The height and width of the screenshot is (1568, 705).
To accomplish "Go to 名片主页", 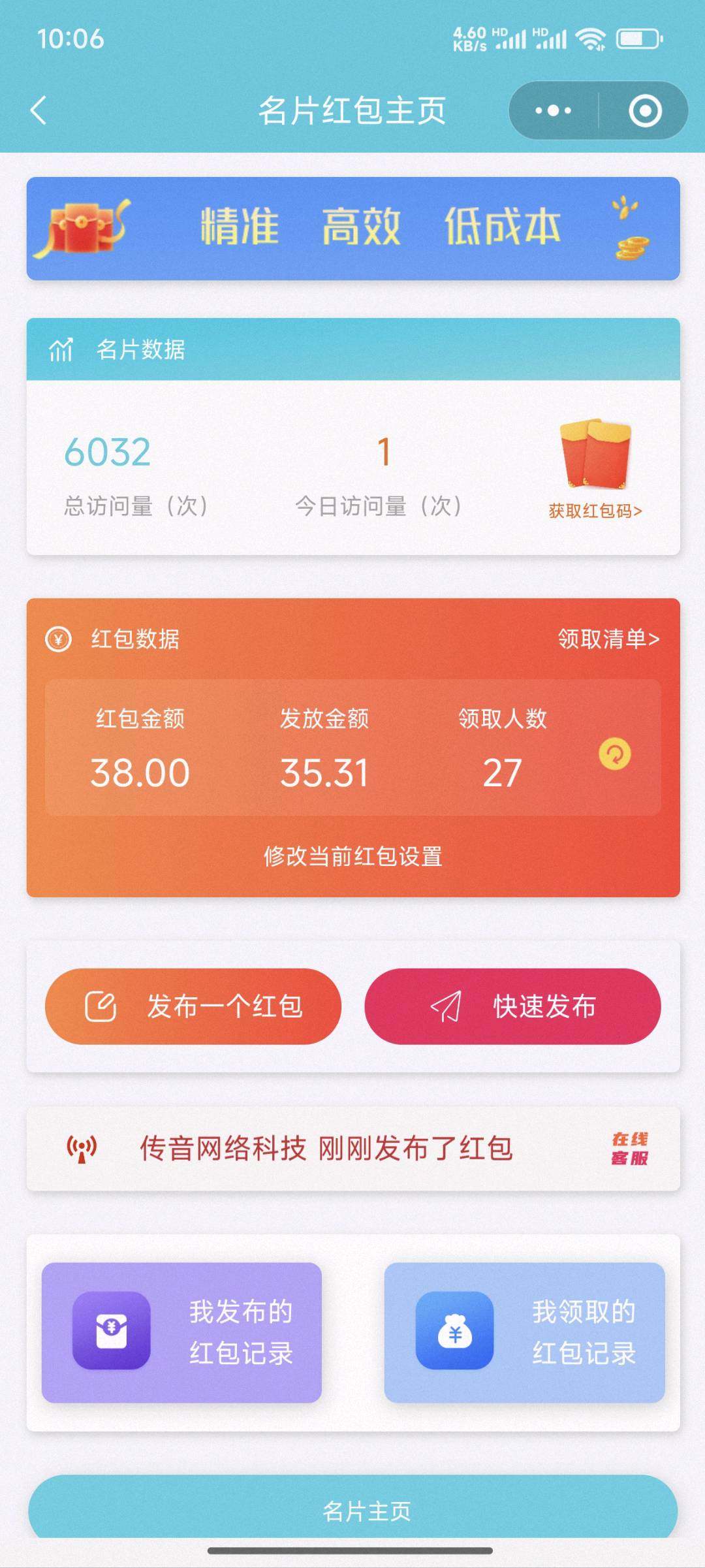I will pos(352,1510).
